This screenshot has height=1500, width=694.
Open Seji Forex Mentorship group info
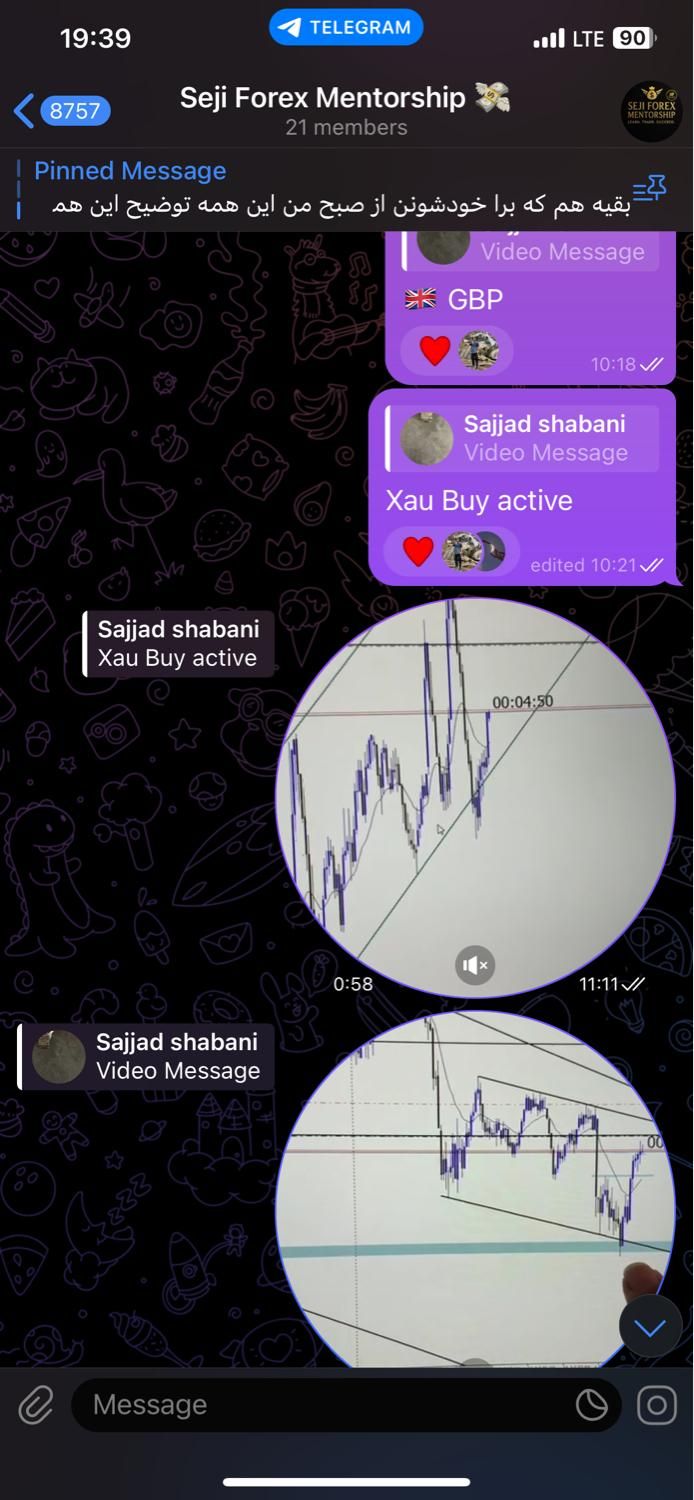coord(345,110)
